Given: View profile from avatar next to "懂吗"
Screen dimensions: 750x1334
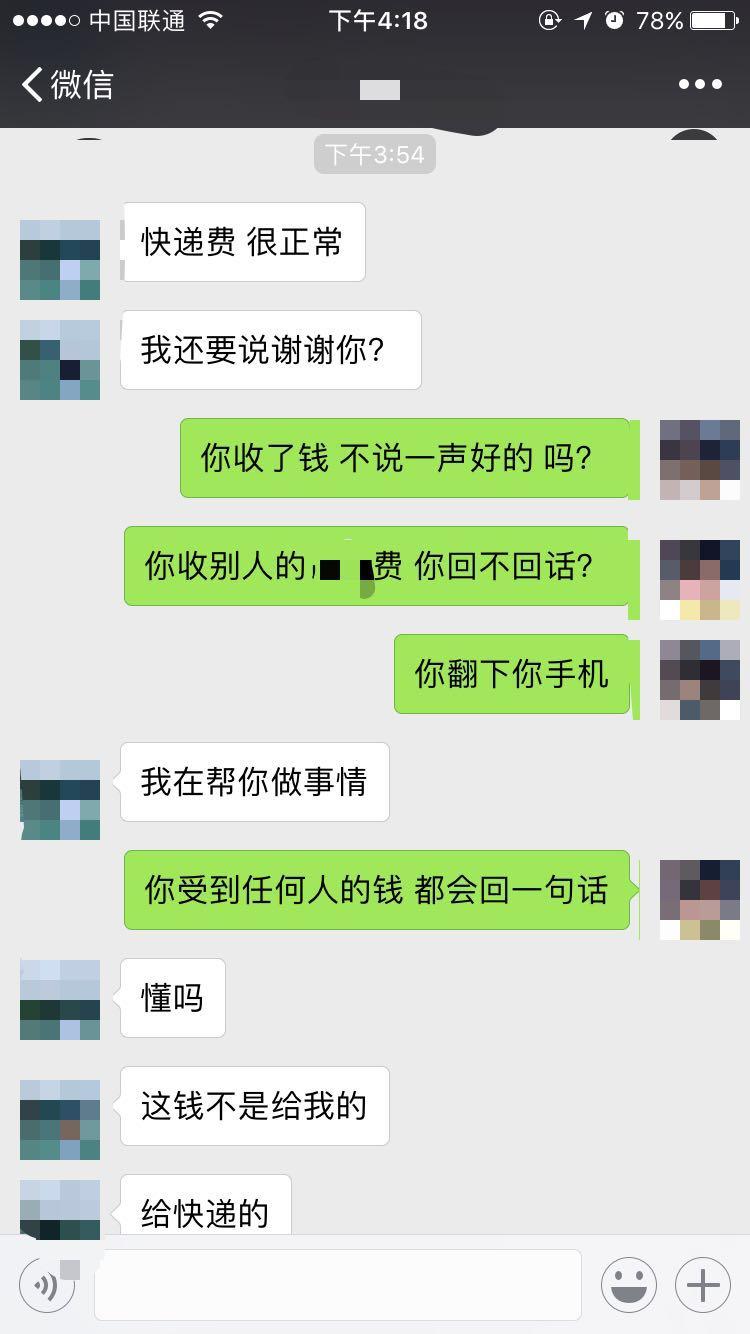Looking at the screenshot, I should 60,1000.
